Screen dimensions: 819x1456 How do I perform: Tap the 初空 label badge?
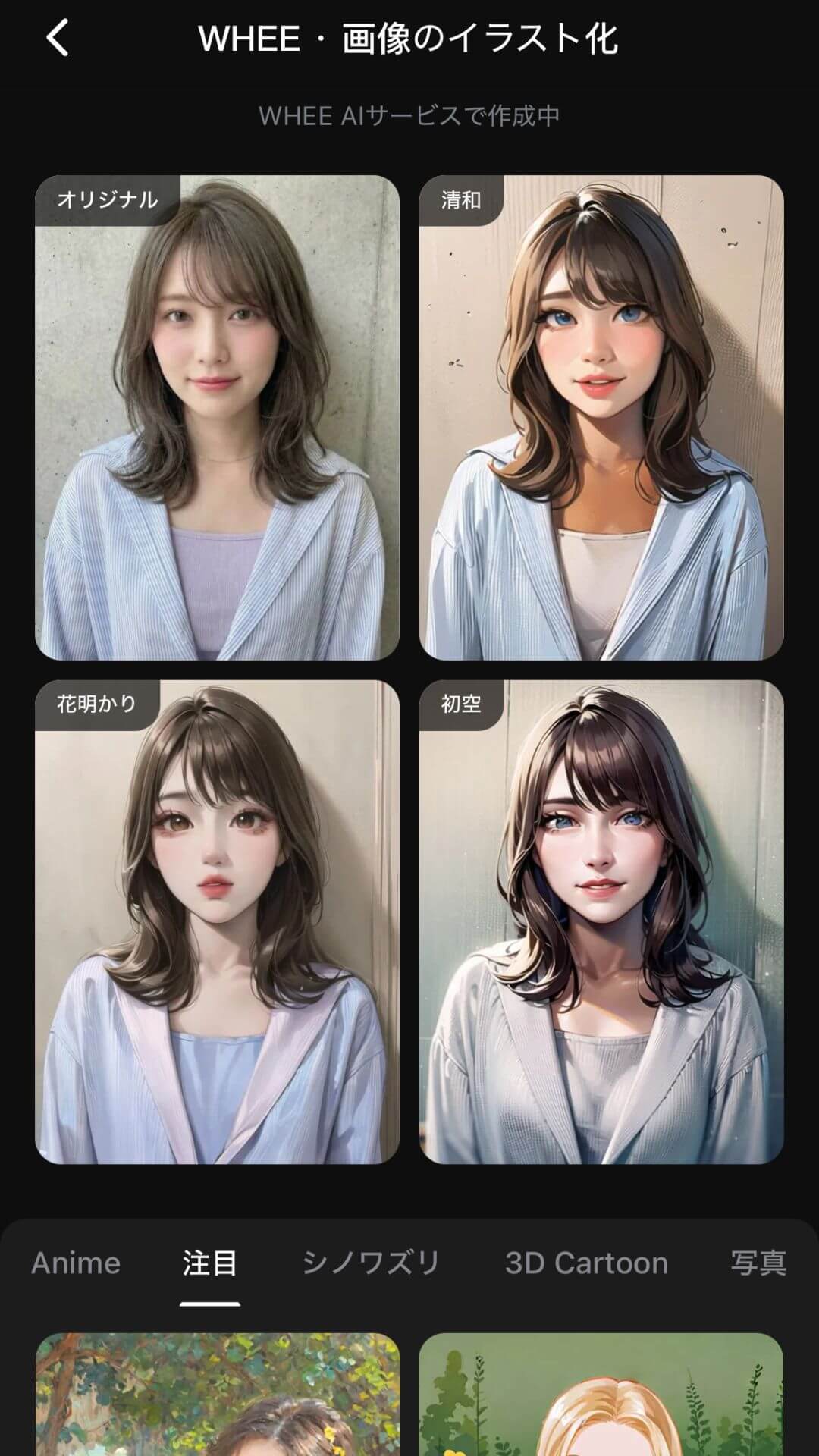[463, 704]
